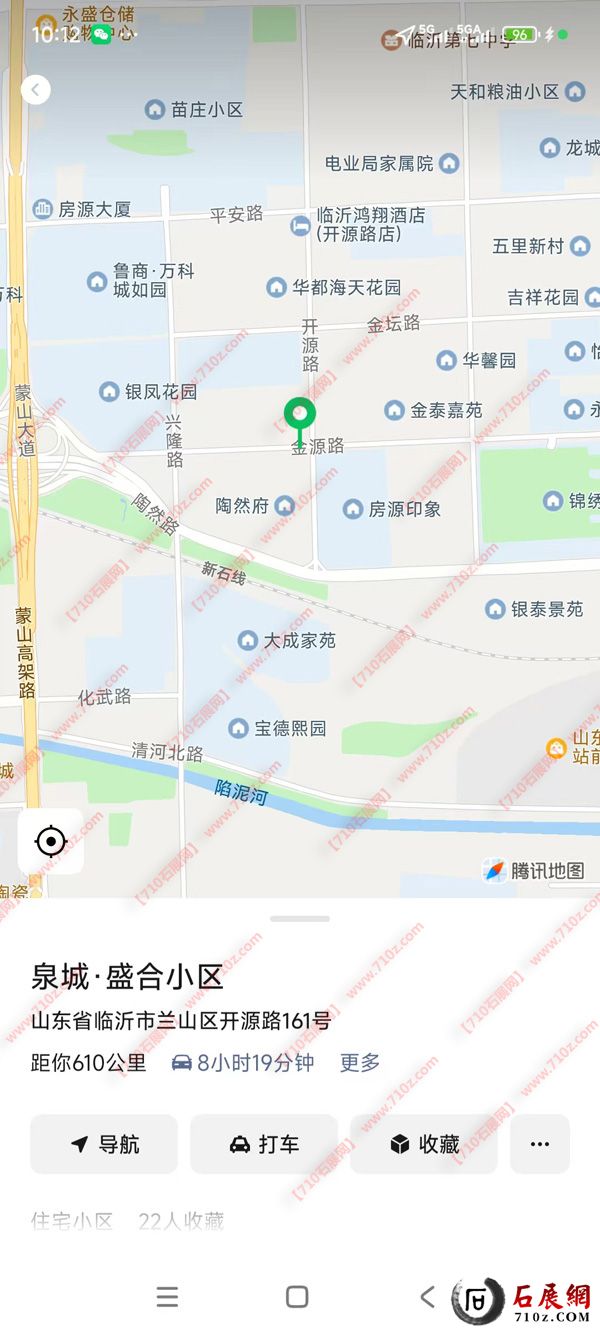Go back using the top-left arrow
The width and height of the screenshot is (600, 1333).
click(x=35, y=90)
